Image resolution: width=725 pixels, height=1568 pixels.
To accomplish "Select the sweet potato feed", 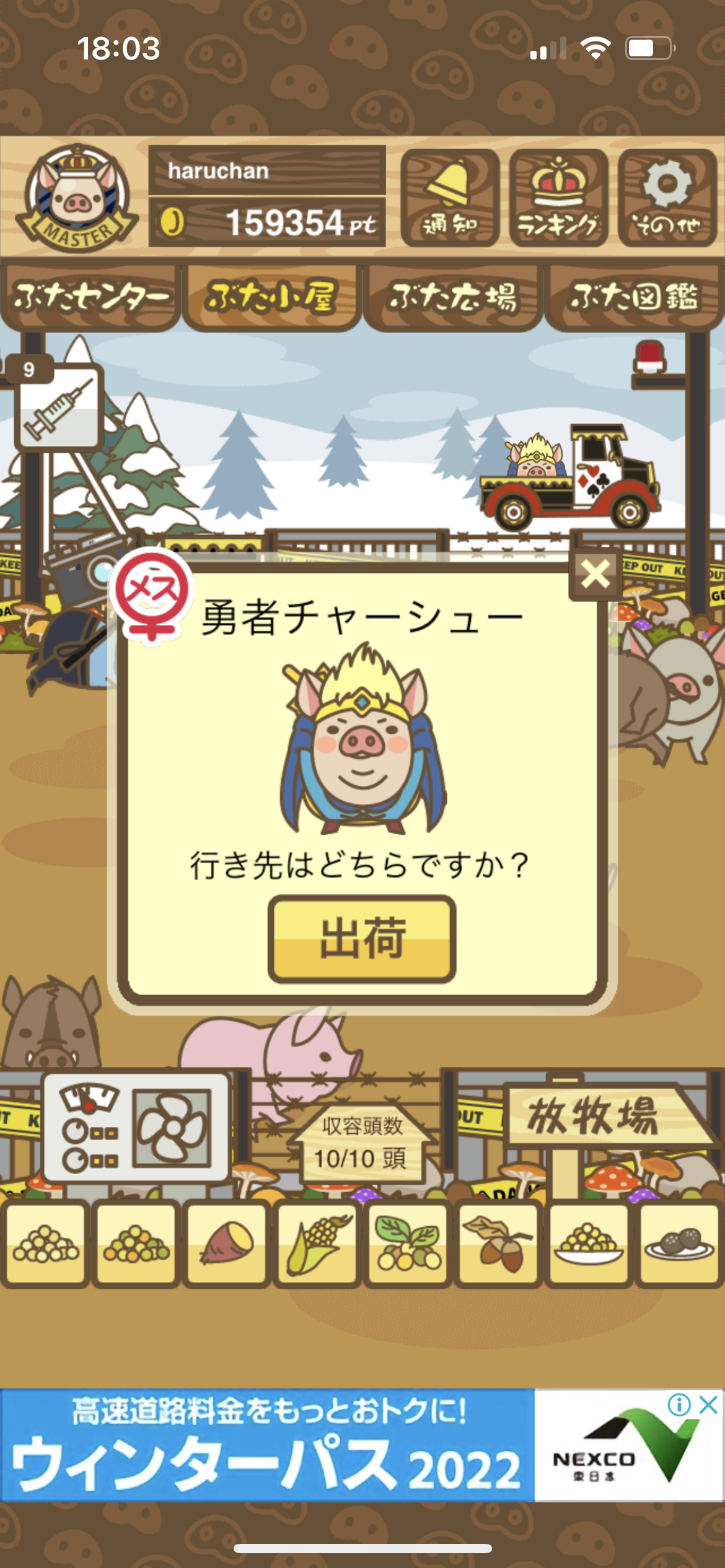I will (227, 1243).
